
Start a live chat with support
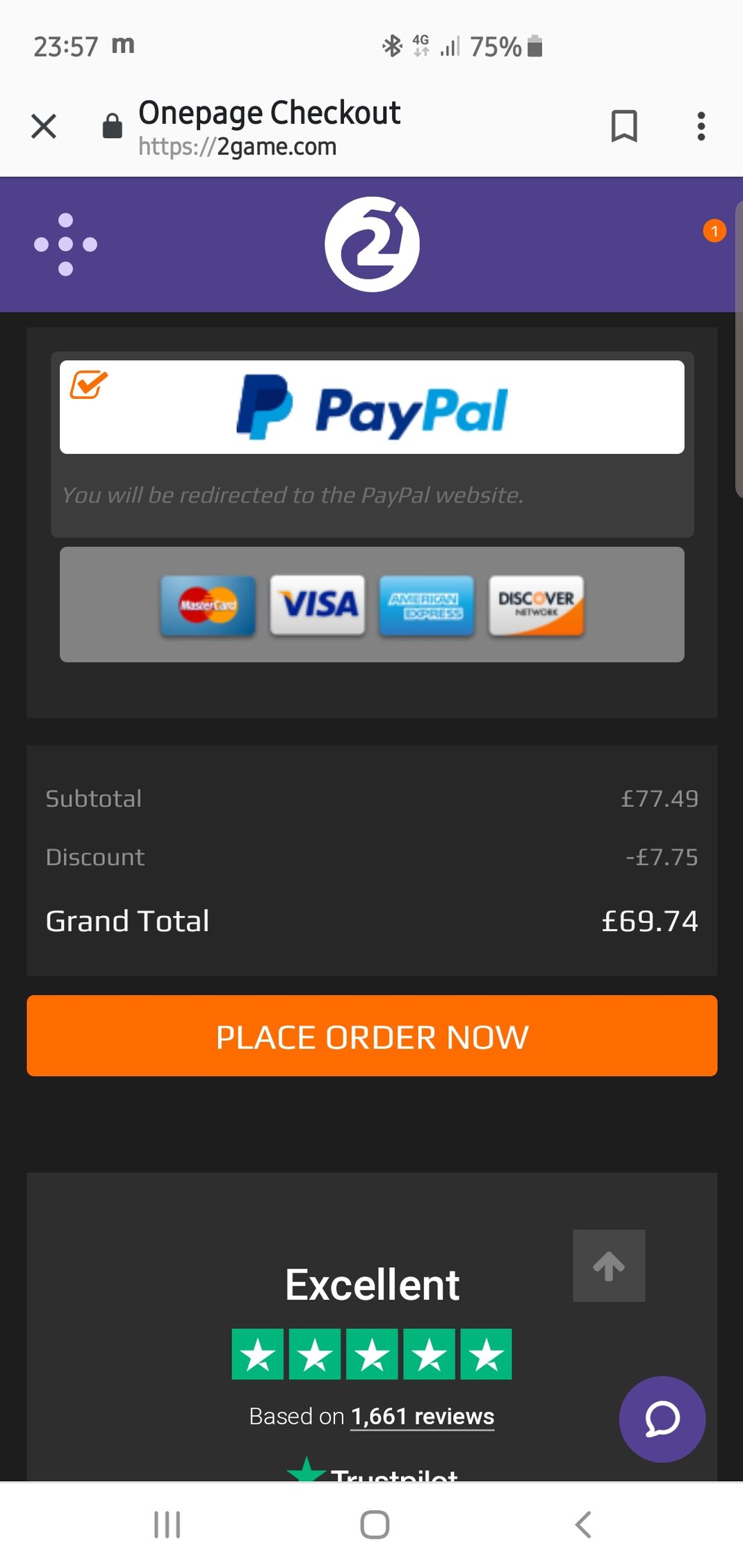coord(662,1419)
